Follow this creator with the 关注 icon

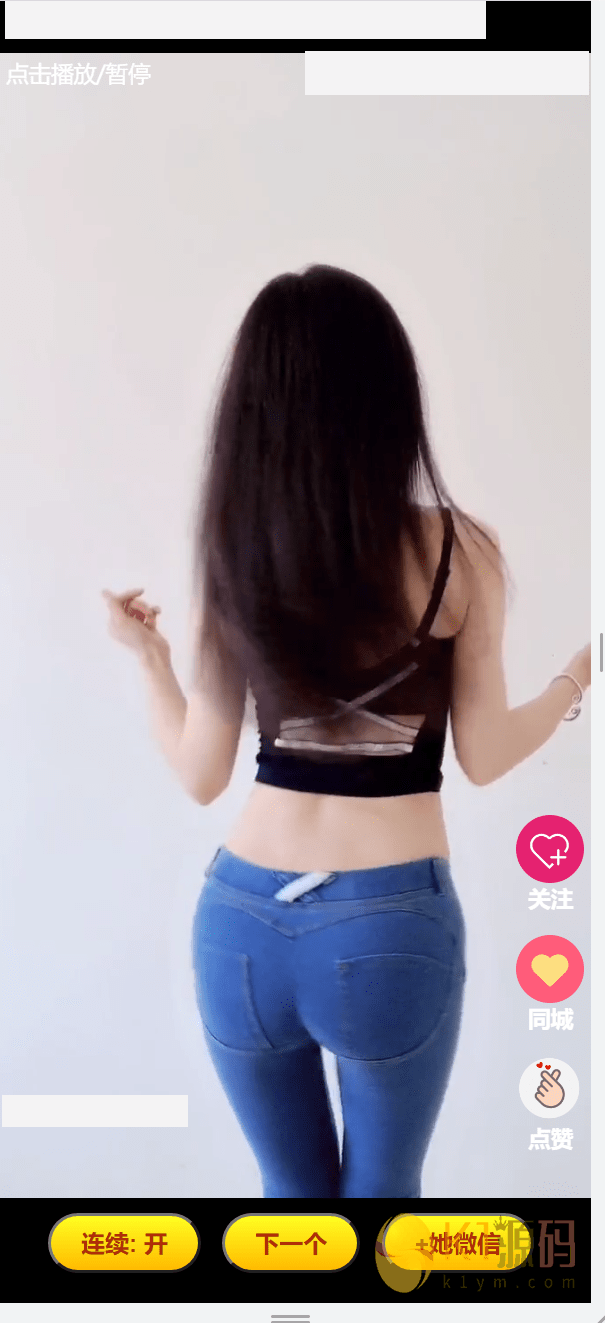pos(549,849)
